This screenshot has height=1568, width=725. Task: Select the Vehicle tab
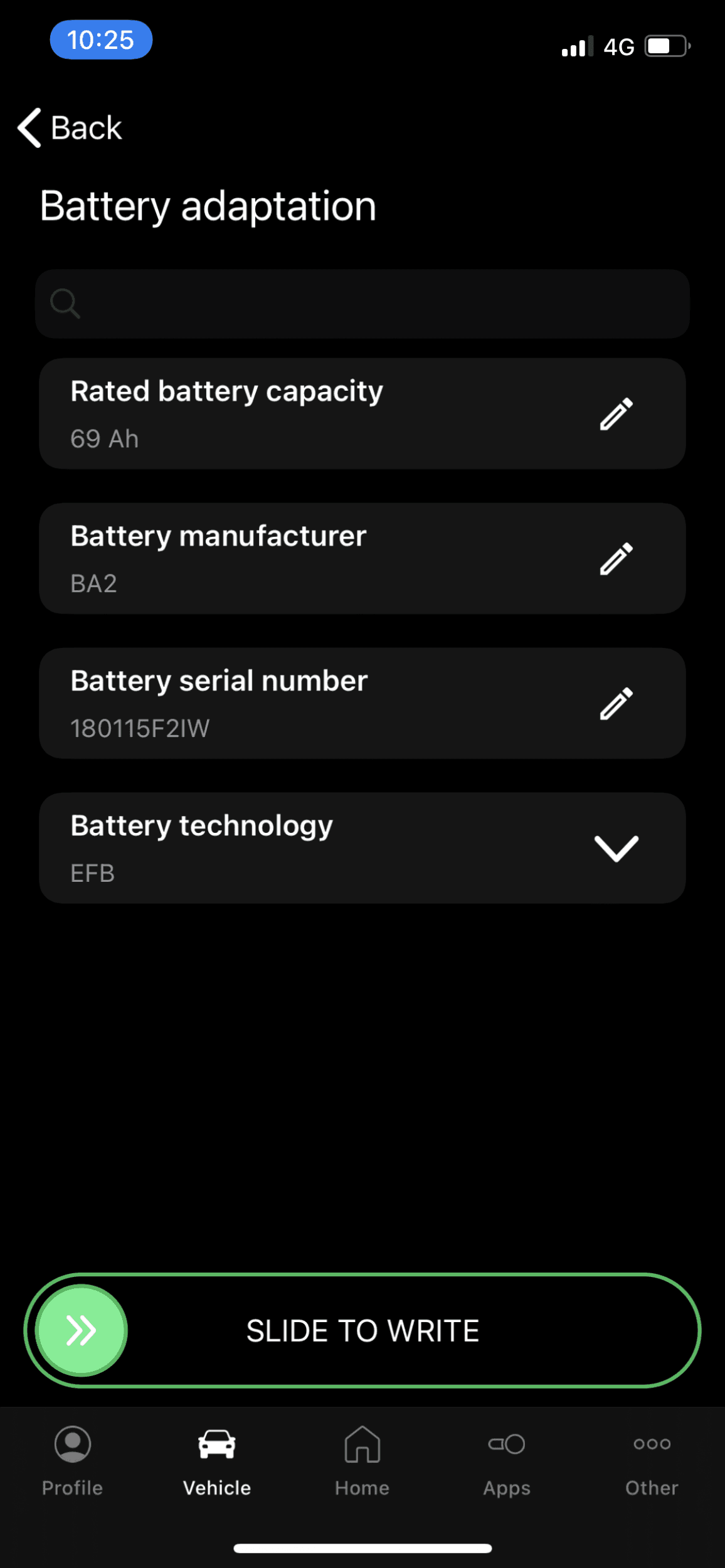(217, 1461)
